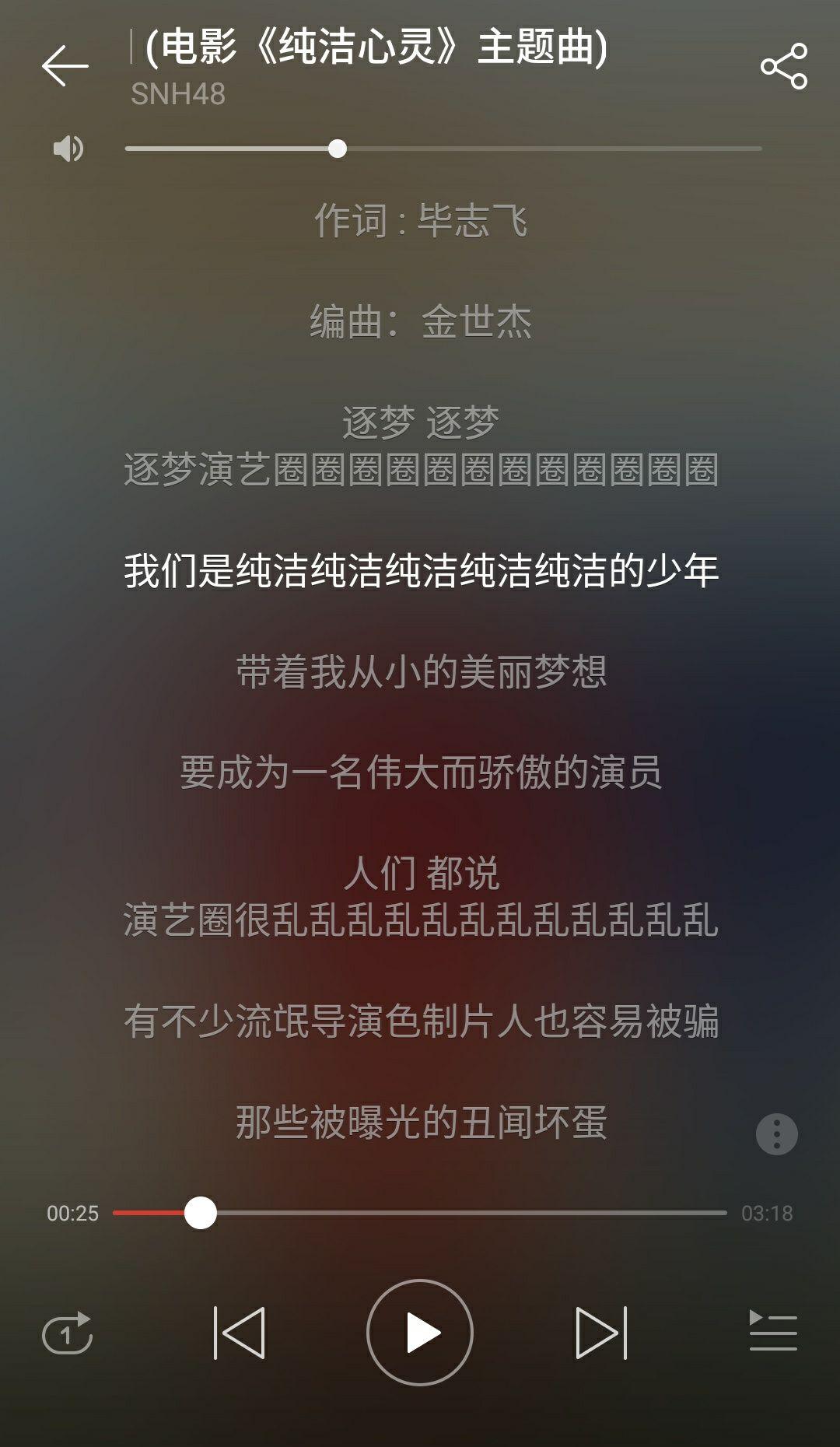Select the lyric line 我们是纯洁纯洁纯洁纯洁纯洁的少年

pos(420,570)
